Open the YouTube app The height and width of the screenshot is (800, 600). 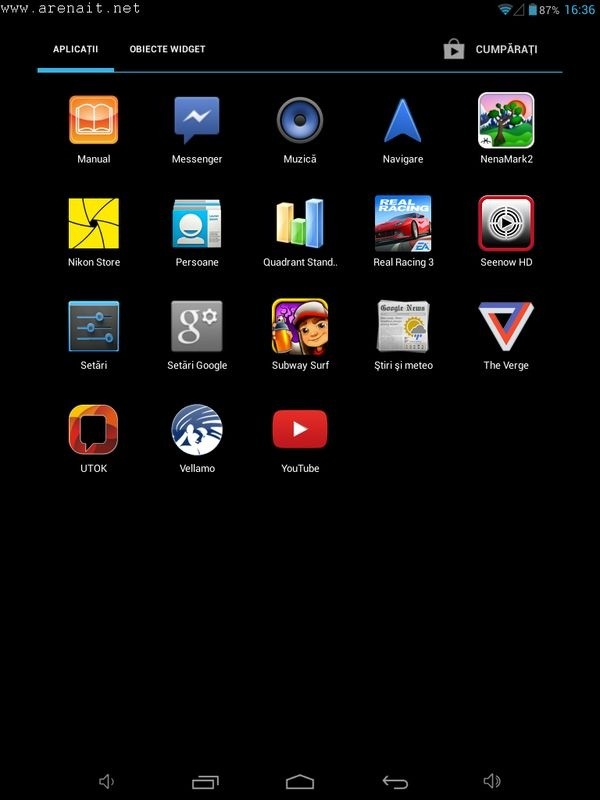pos(300,430)
